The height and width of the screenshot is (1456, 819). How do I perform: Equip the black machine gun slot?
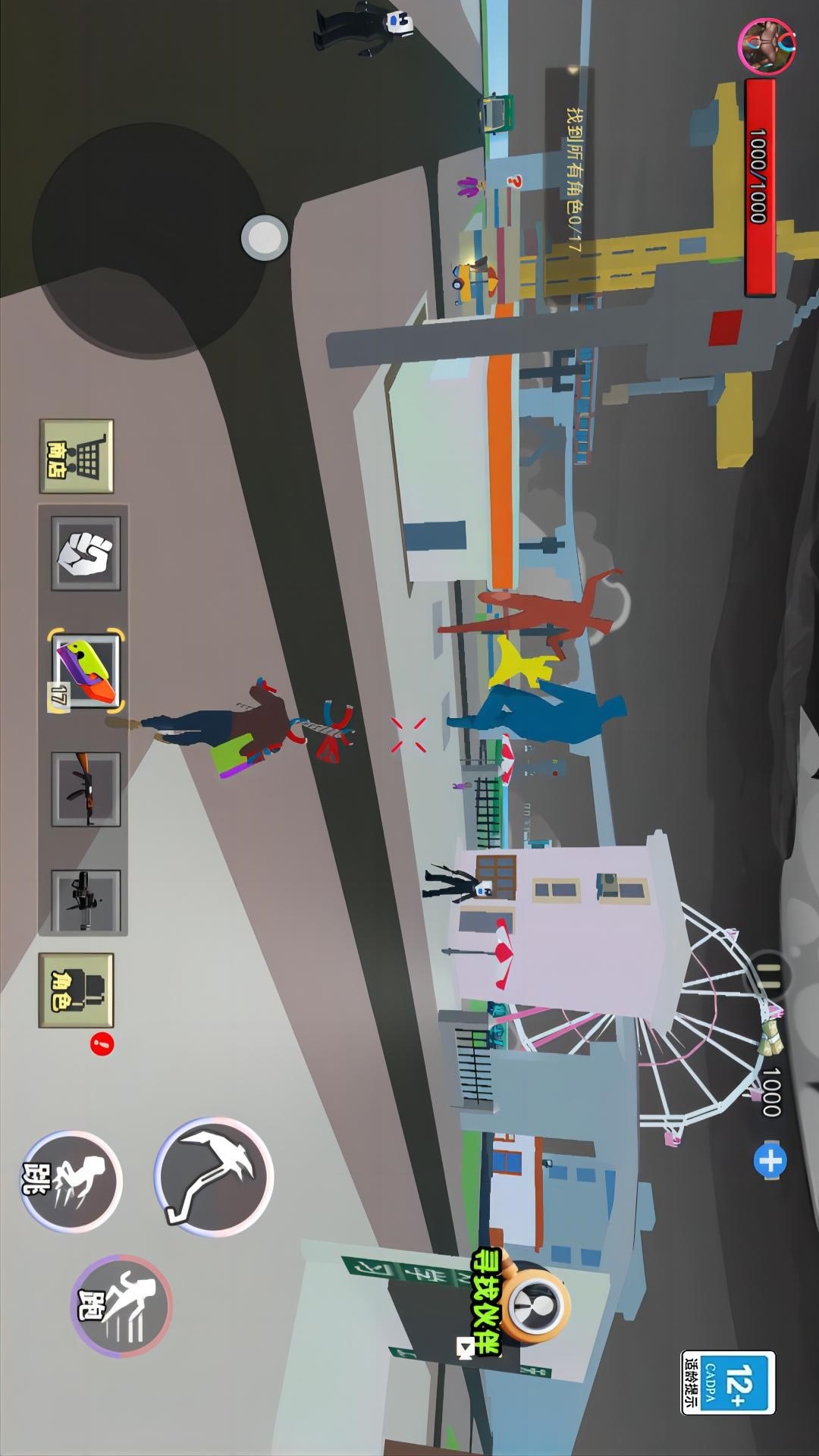tap(86, 901)
